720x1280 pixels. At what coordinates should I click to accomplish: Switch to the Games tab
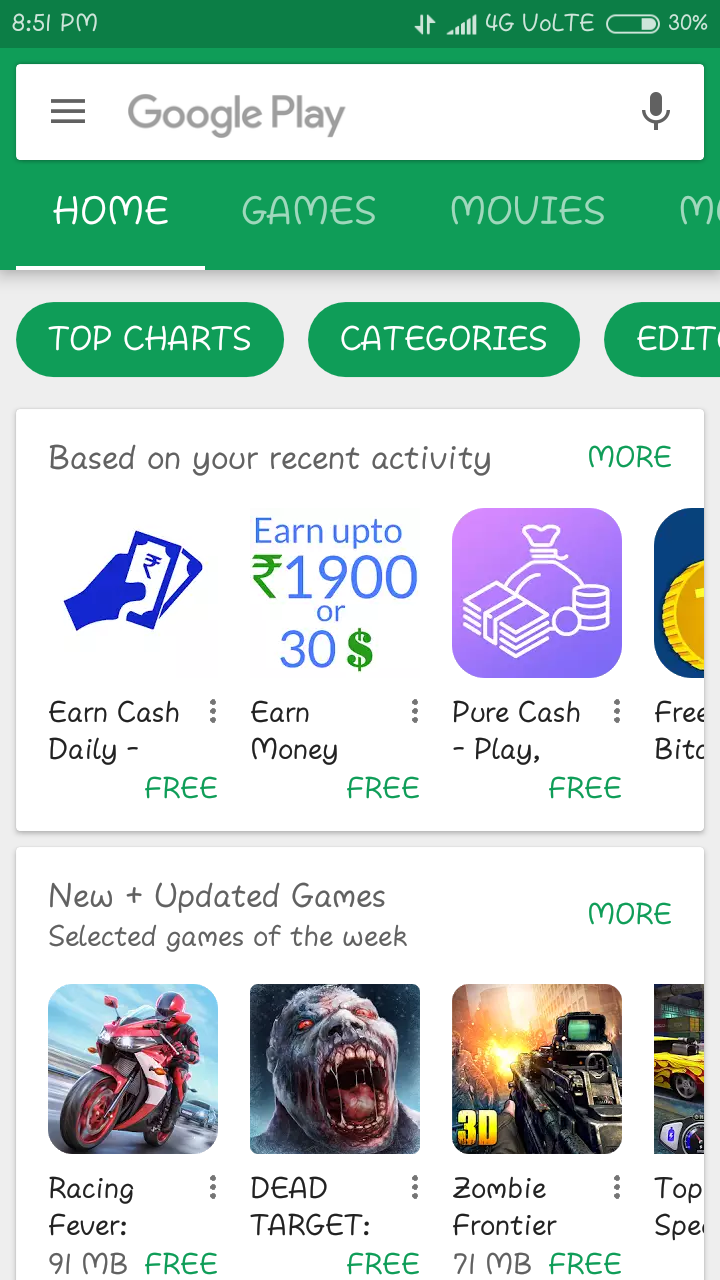309,211
